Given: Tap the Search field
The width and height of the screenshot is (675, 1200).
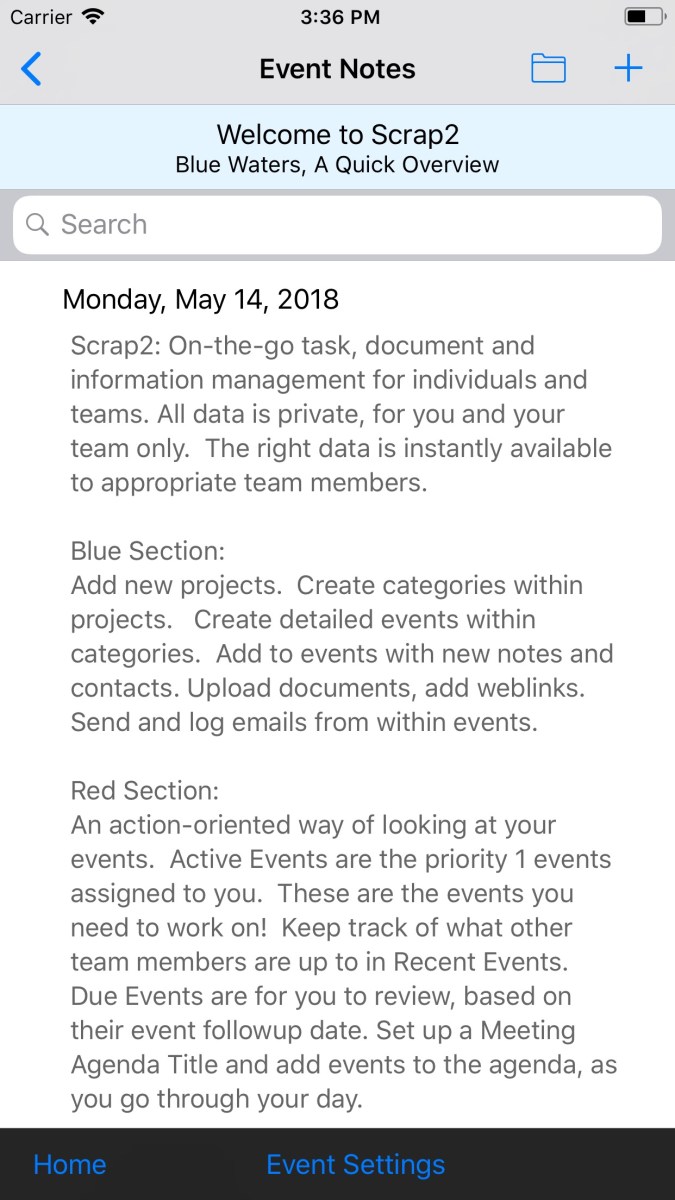Looking at the screenshot, I should coord(337,225).
